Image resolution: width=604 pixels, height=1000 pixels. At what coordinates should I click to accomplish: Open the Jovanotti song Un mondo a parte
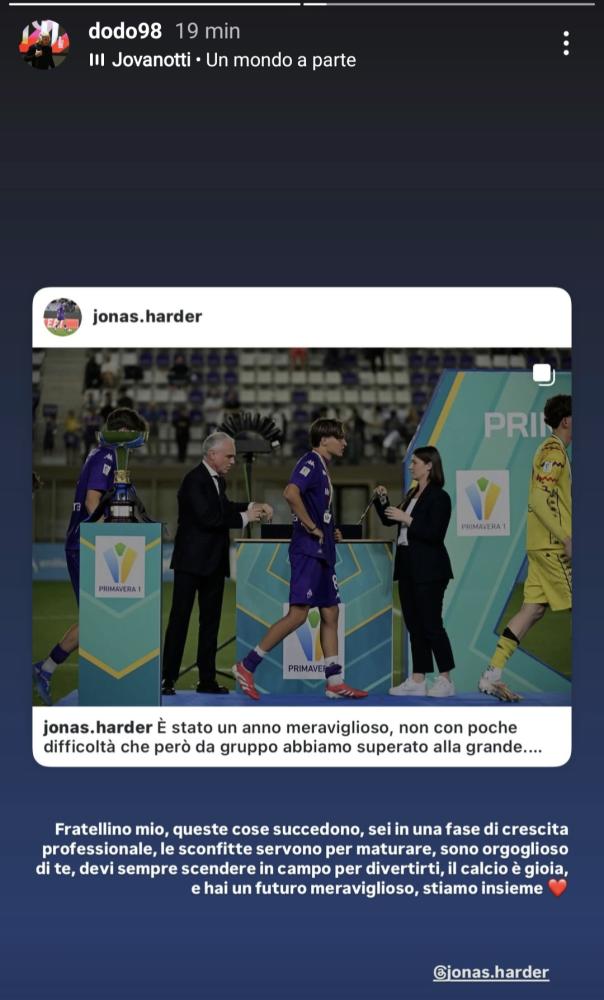[x=222, y=60]
